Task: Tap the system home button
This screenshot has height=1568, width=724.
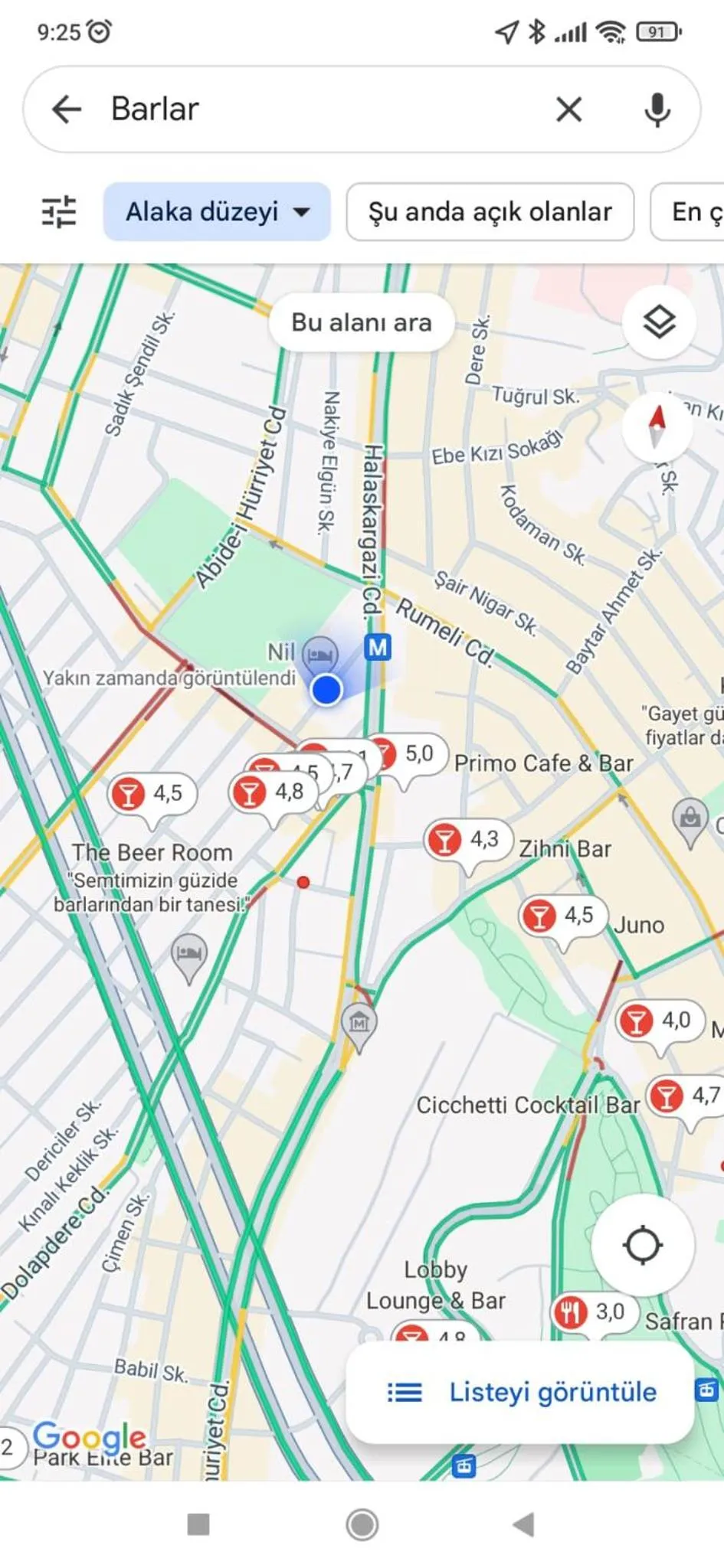Action: (x=362, y=1524)
